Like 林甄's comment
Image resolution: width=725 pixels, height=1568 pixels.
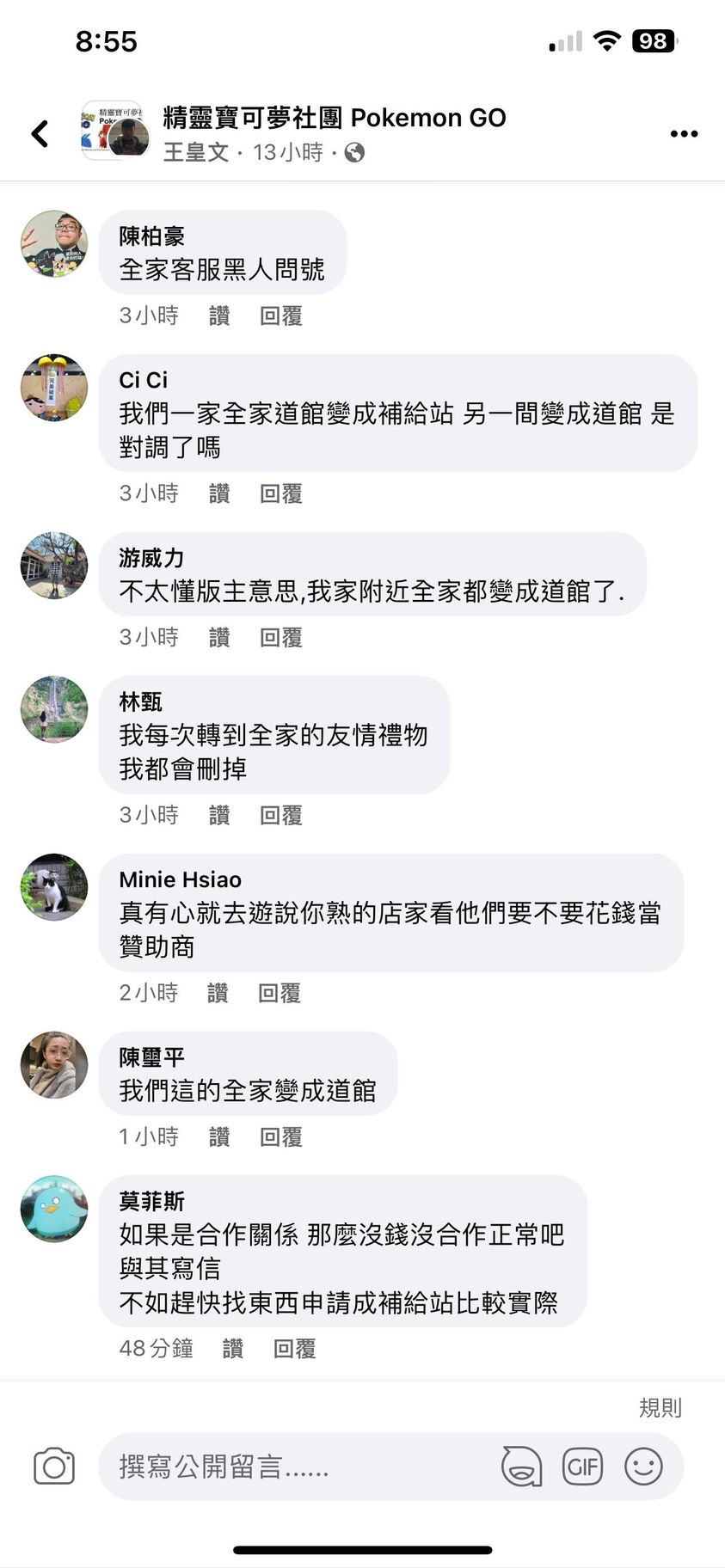(x=219, y=815)
